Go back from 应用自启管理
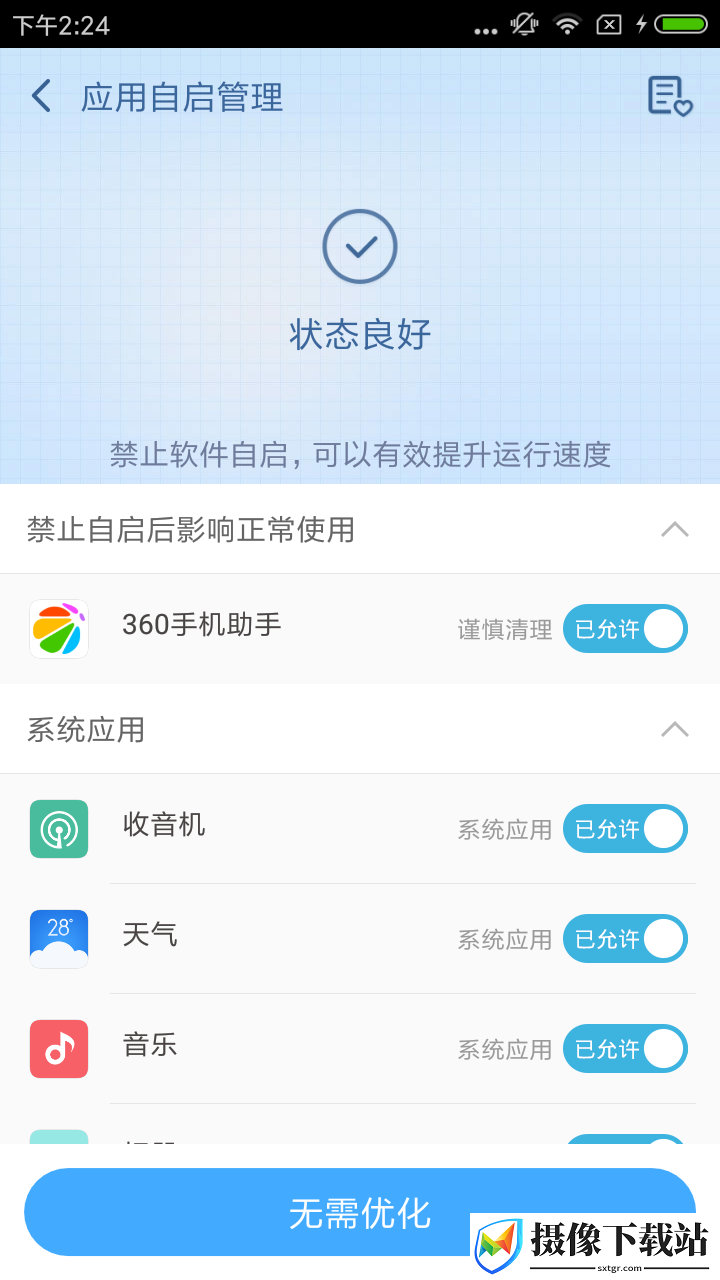This screenshot has height=1280, width=720. tap(41, 96)
